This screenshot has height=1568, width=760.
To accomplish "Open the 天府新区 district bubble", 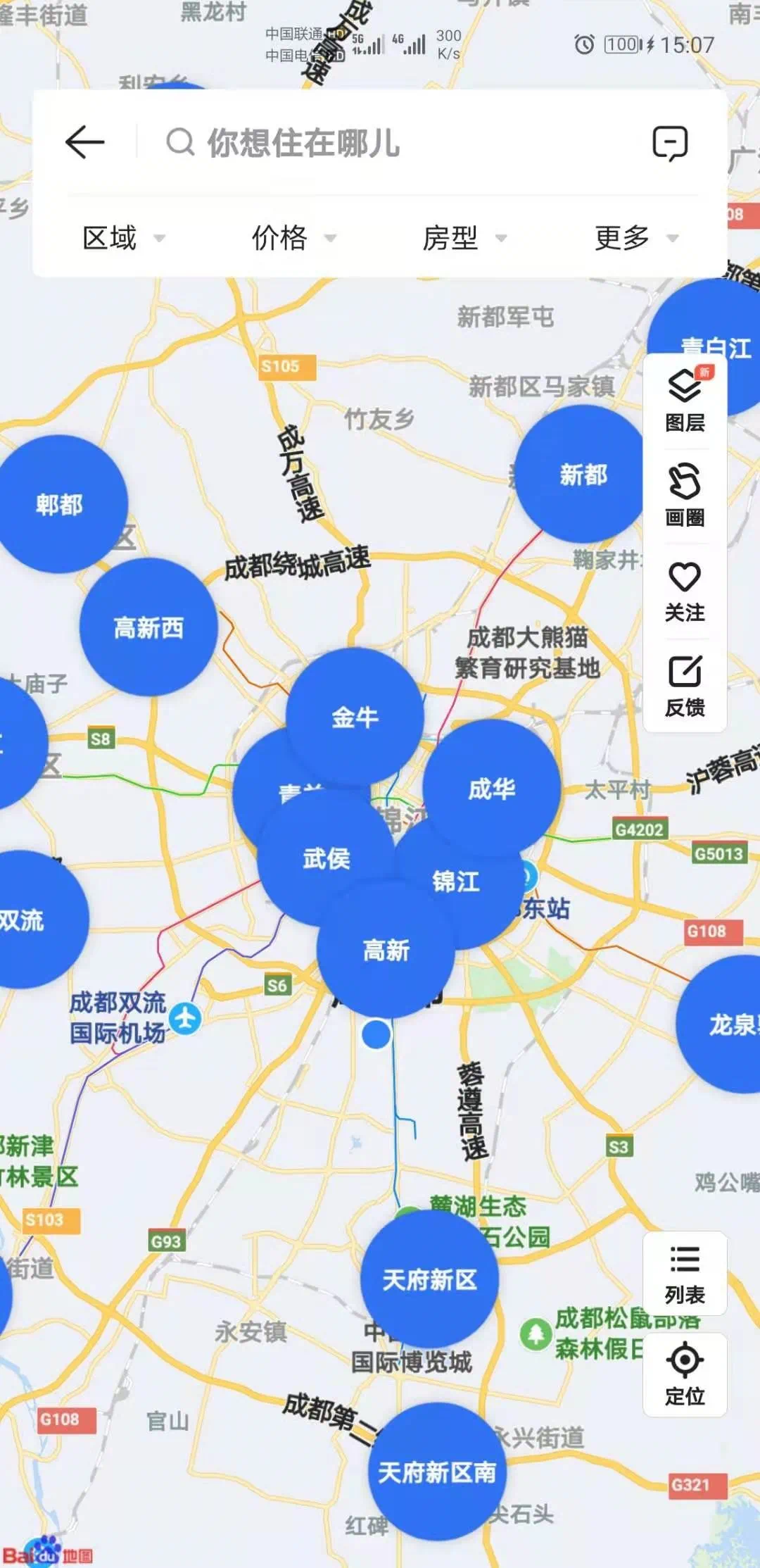I will pos(429,1279).
